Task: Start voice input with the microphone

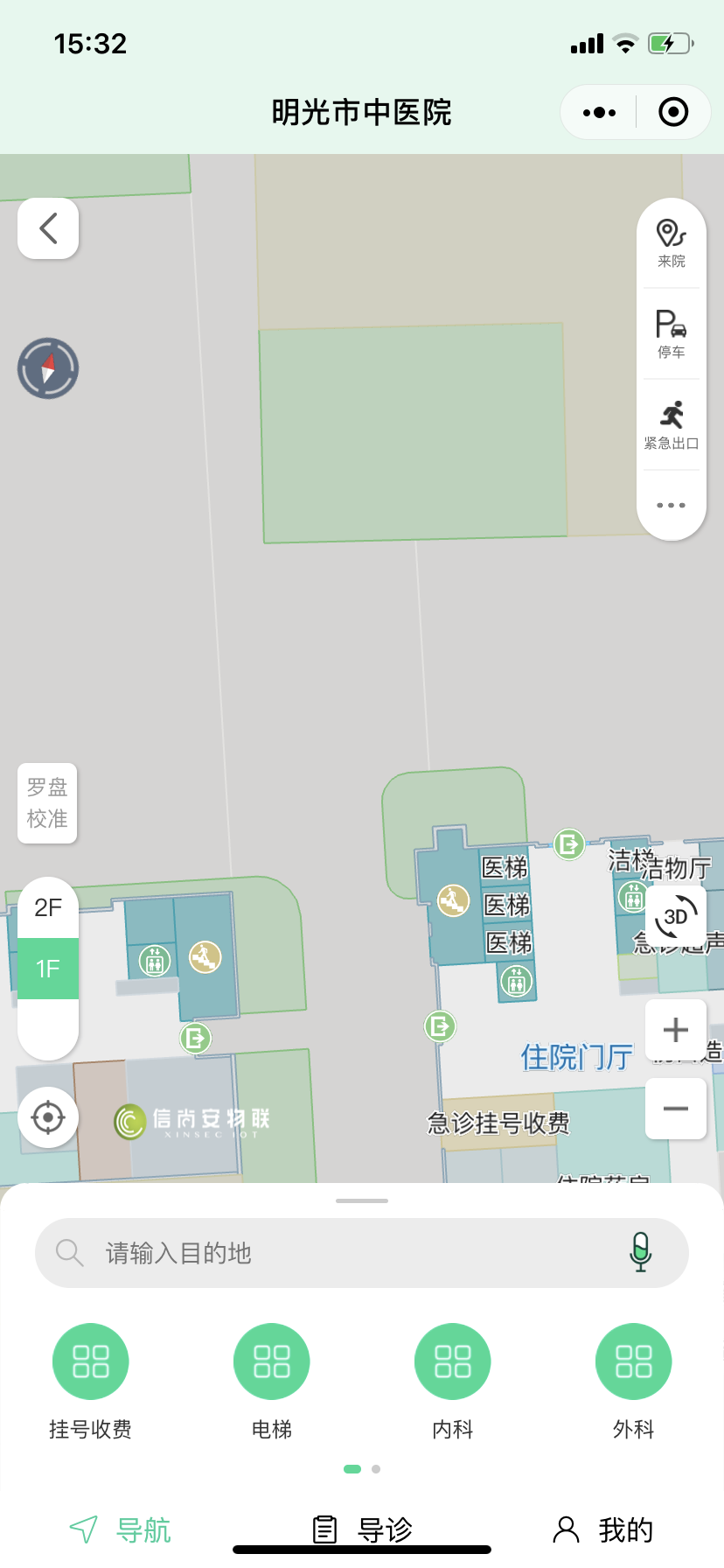Action: coord(641,1252)
